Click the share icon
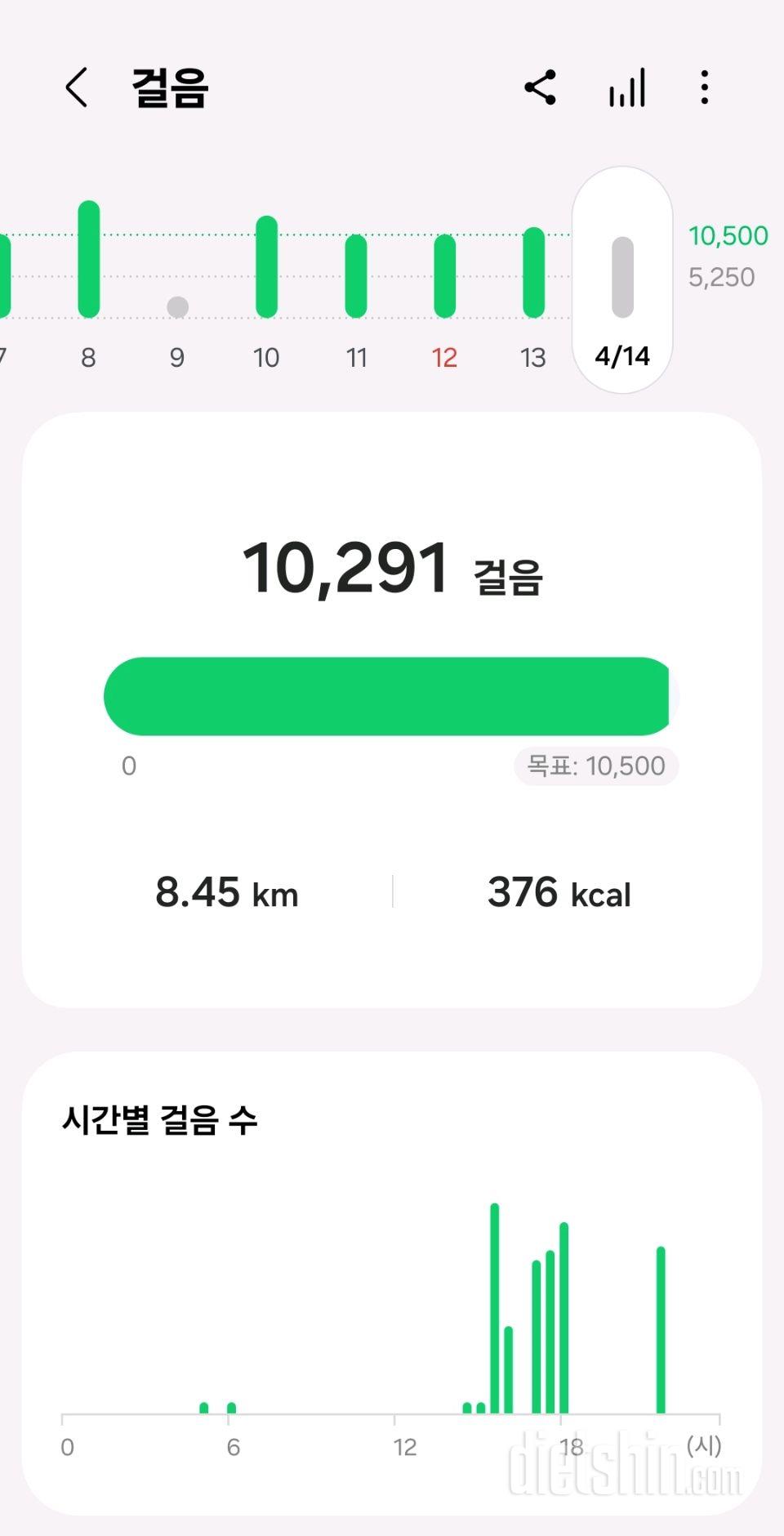The height and width of the screenshot is (1536, 784). pyautogui.click(x=541, y=87)
